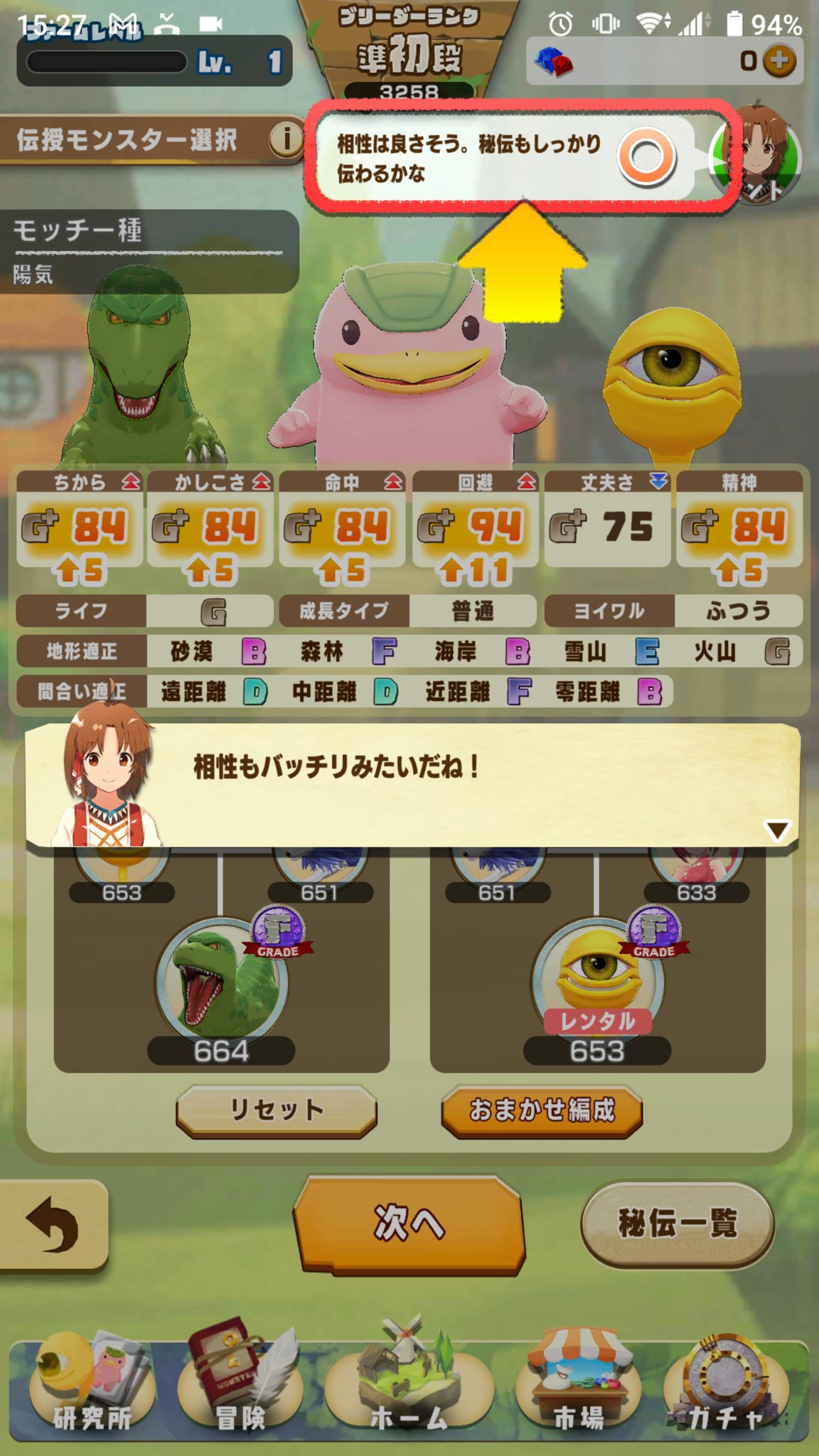Open the 秘伝一覧 list
The width and height of the screenshot is (819, 1456).
click(678, 1223)
